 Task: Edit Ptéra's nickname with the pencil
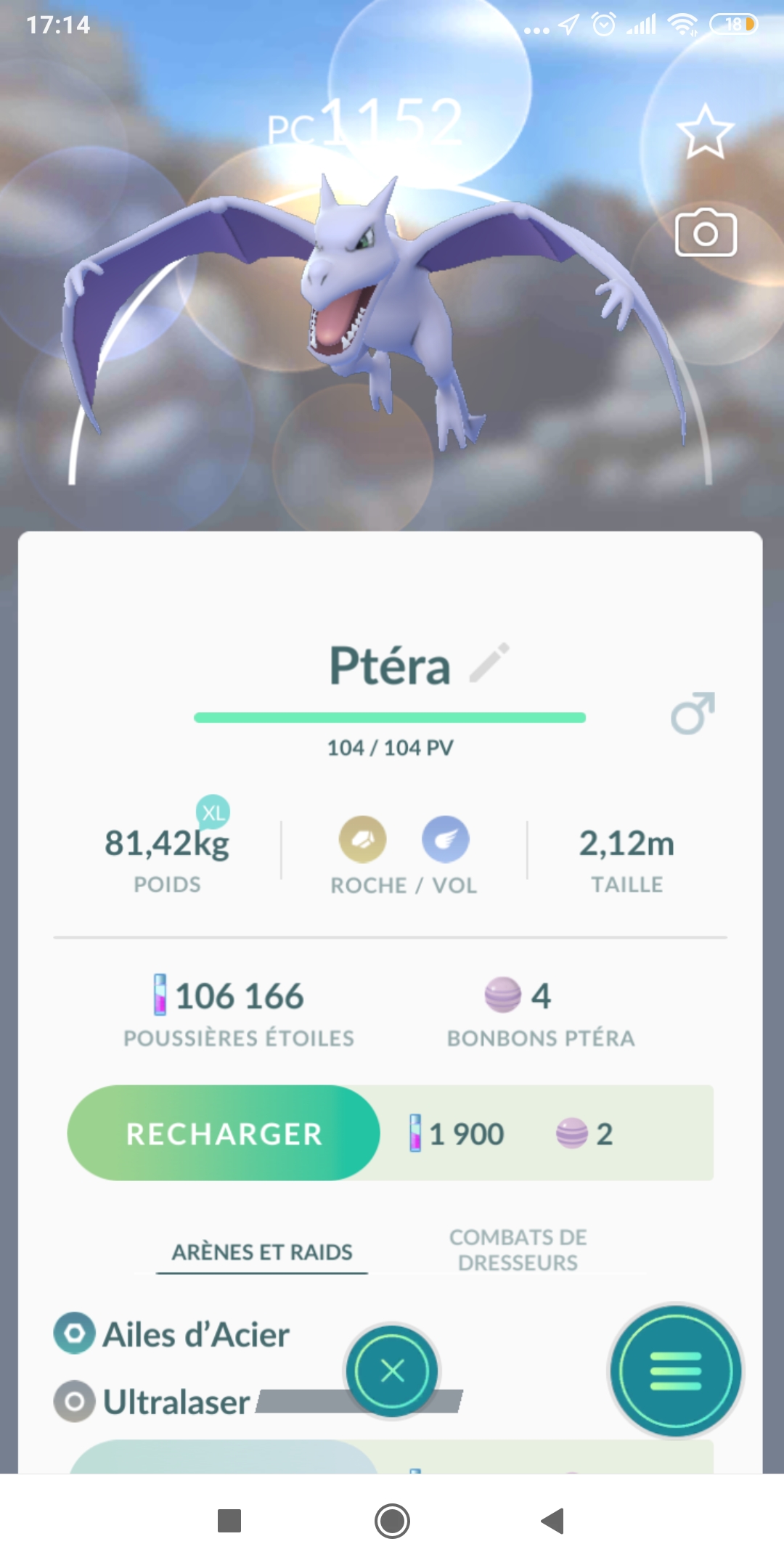pyautogui.click(x=490, y=662)
